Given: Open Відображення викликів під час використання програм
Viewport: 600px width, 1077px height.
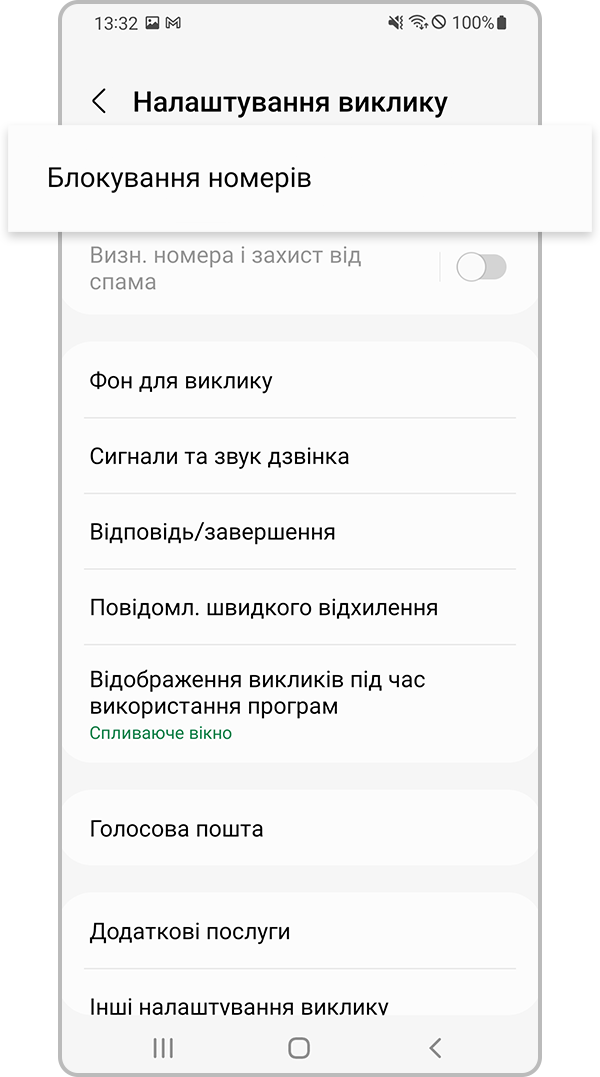Looking at the screenshot, I should point(300,704).
